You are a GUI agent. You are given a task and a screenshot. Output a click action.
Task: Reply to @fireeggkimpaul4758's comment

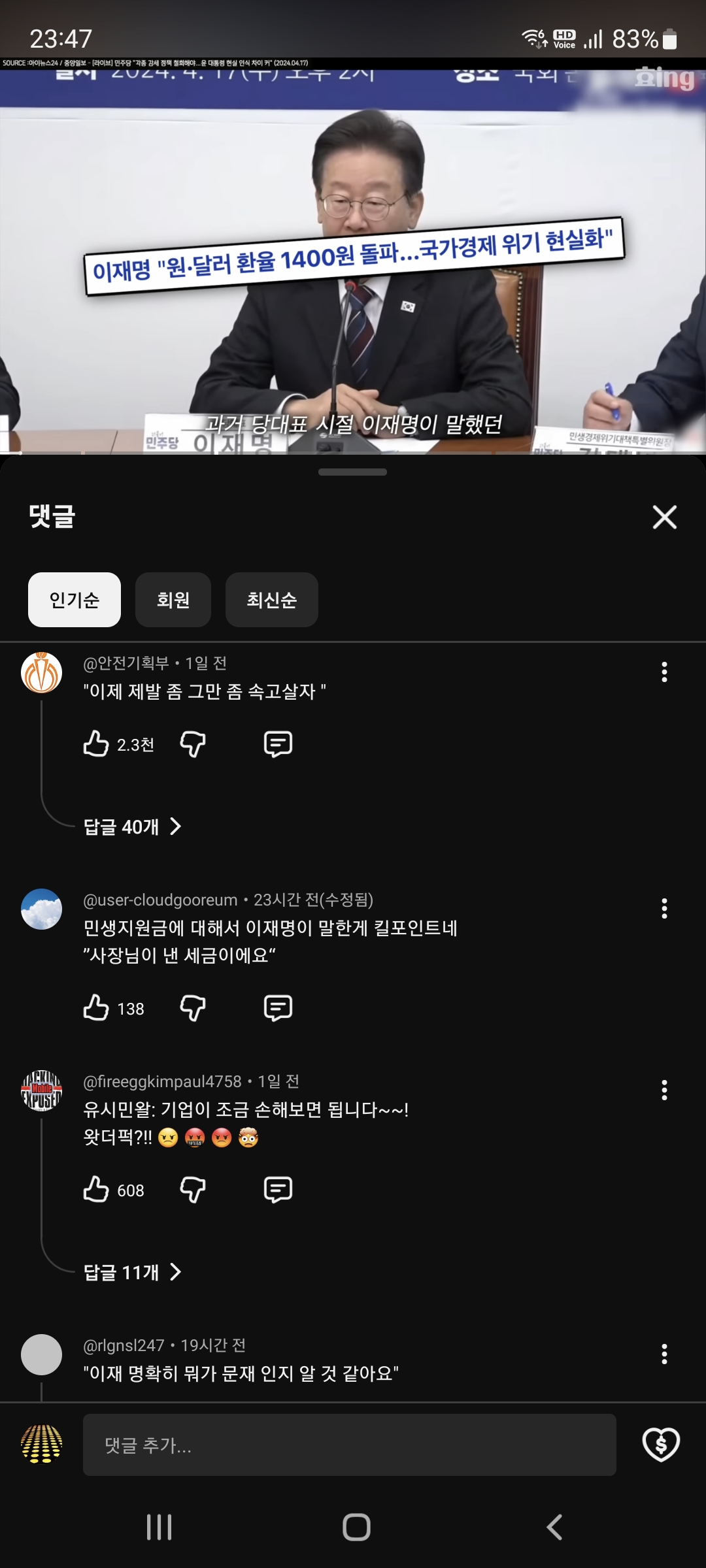tap(278, 1190)
